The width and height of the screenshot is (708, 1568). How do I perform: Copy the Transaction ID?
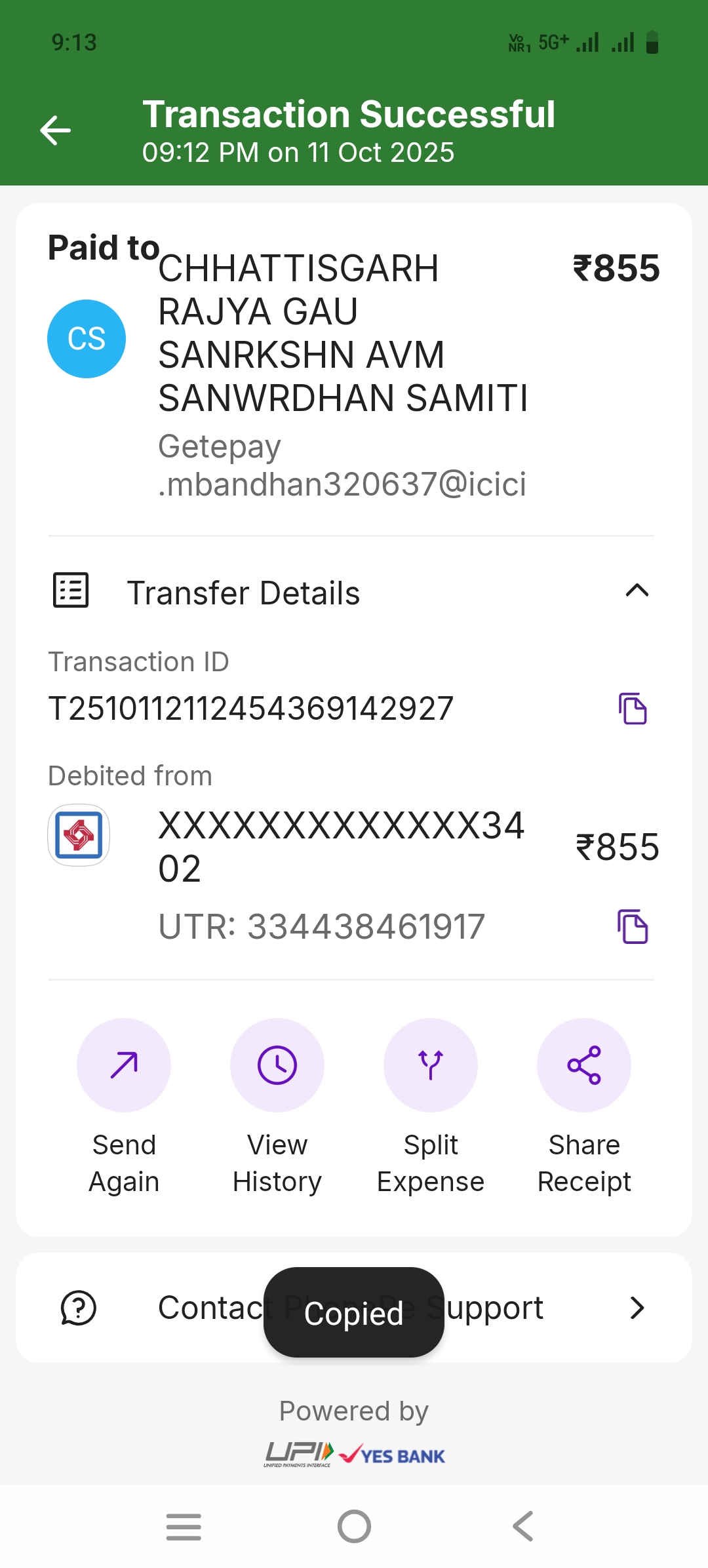633,709
